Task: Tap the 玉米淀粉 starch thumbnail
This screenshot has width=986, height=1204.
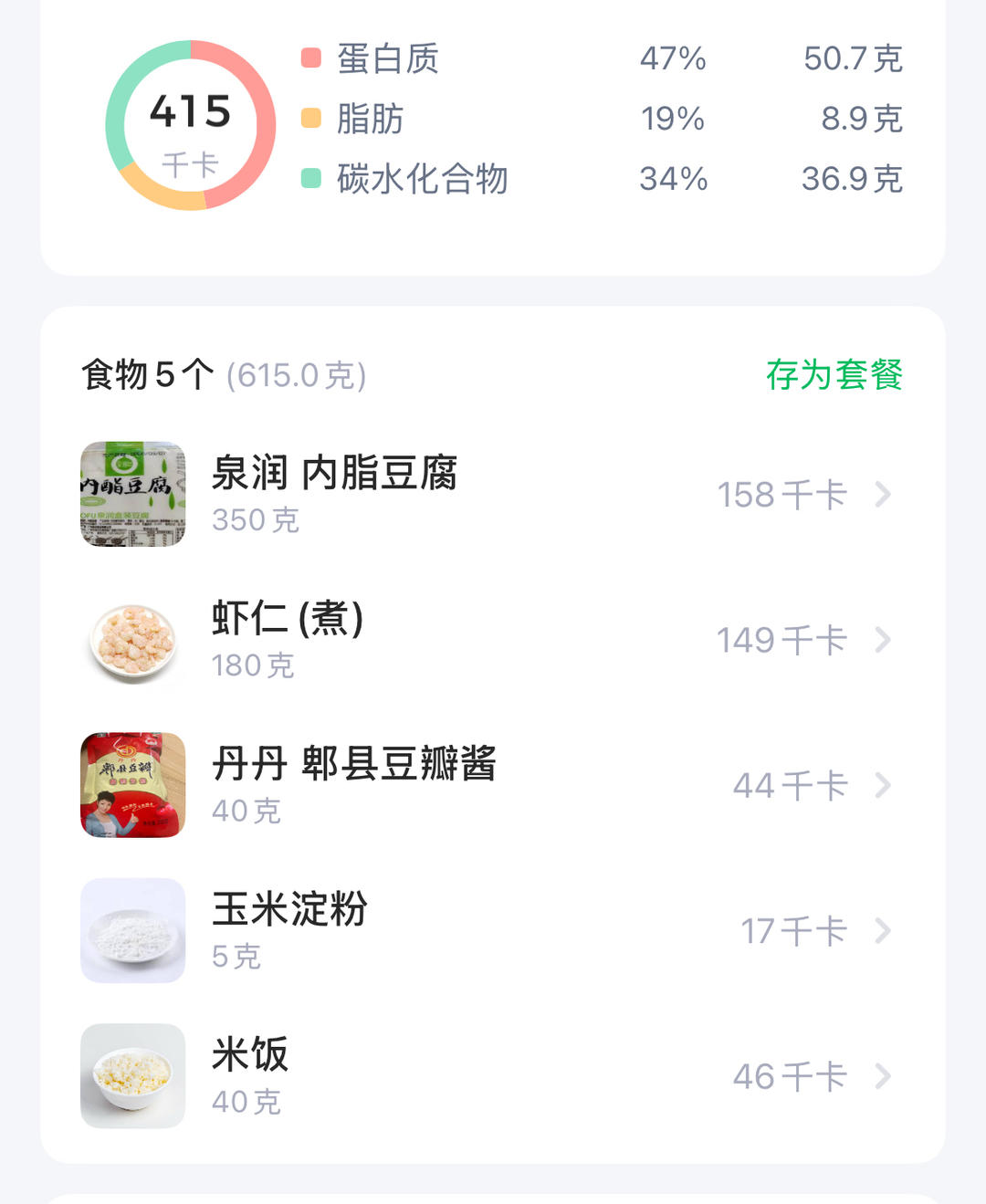Action: pos(131,931)
